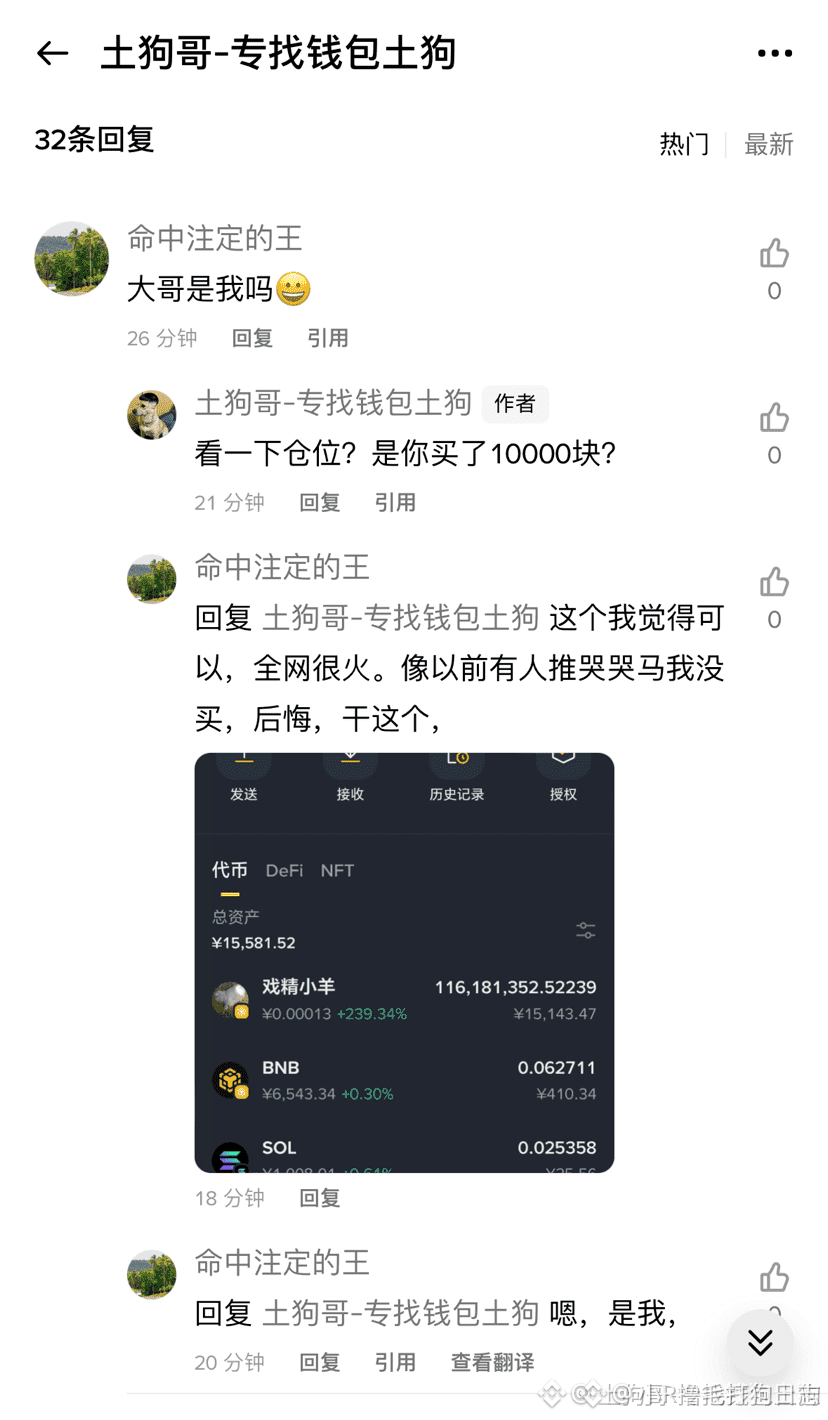Tap 回复 under 大哥是我吗 comment
The height and width of the screenshot is (1420, 828).
252,338
